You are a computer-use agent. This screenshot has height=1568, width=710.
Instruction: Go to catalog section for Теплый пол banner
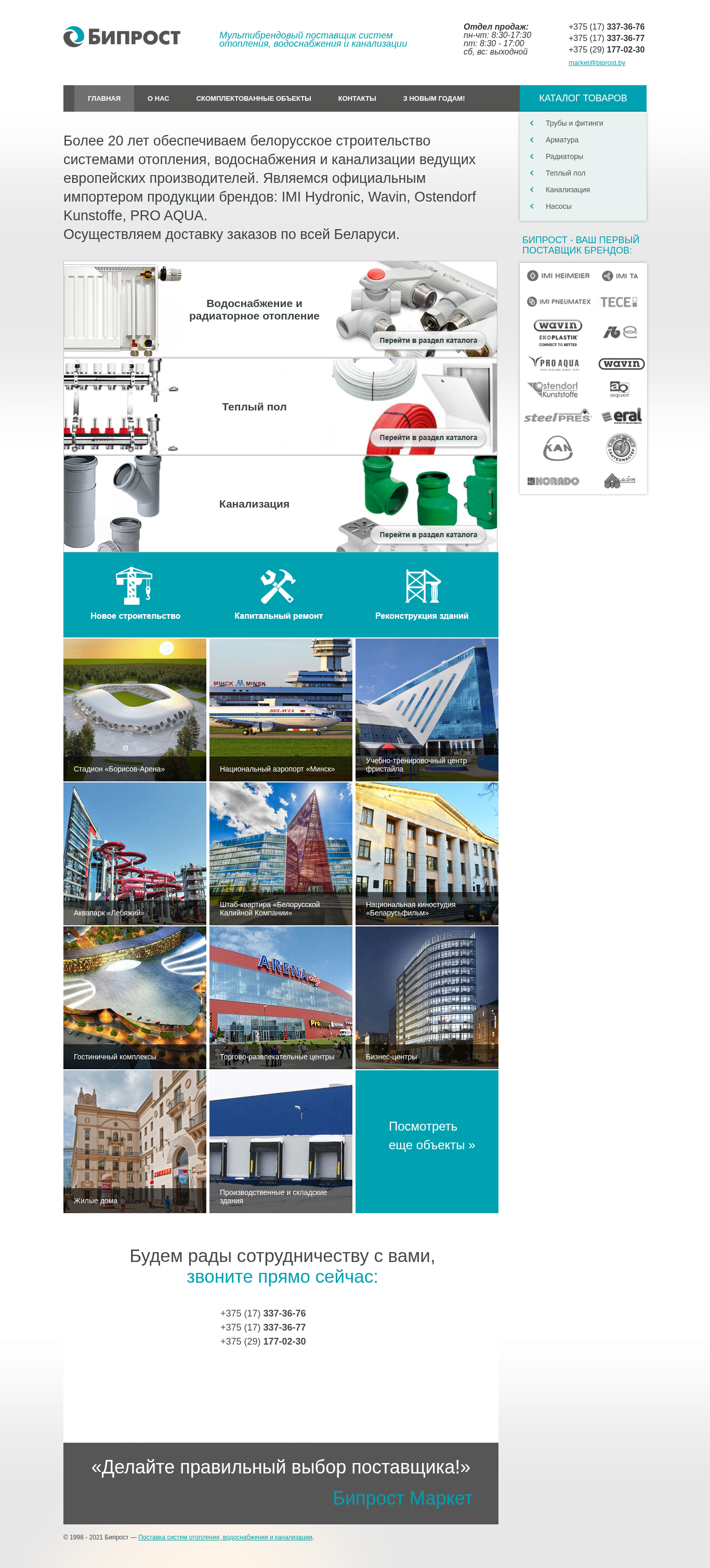tap(428, 437)
